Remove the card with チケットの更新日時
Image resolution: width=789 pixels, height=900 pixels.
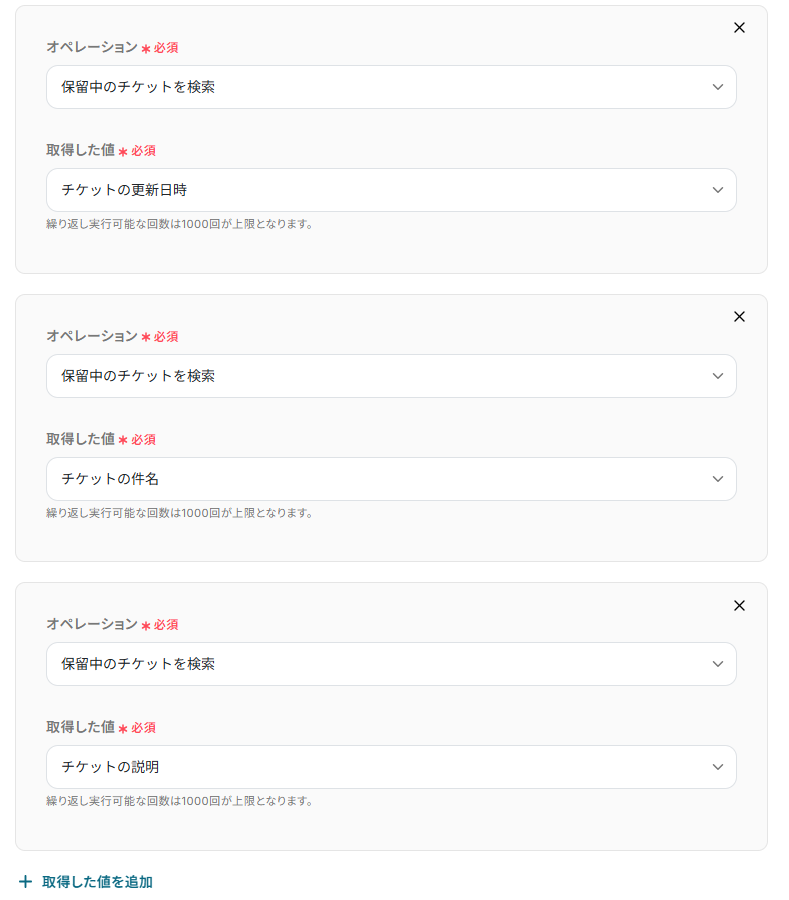pyautogui.click(x=739, y=28)
